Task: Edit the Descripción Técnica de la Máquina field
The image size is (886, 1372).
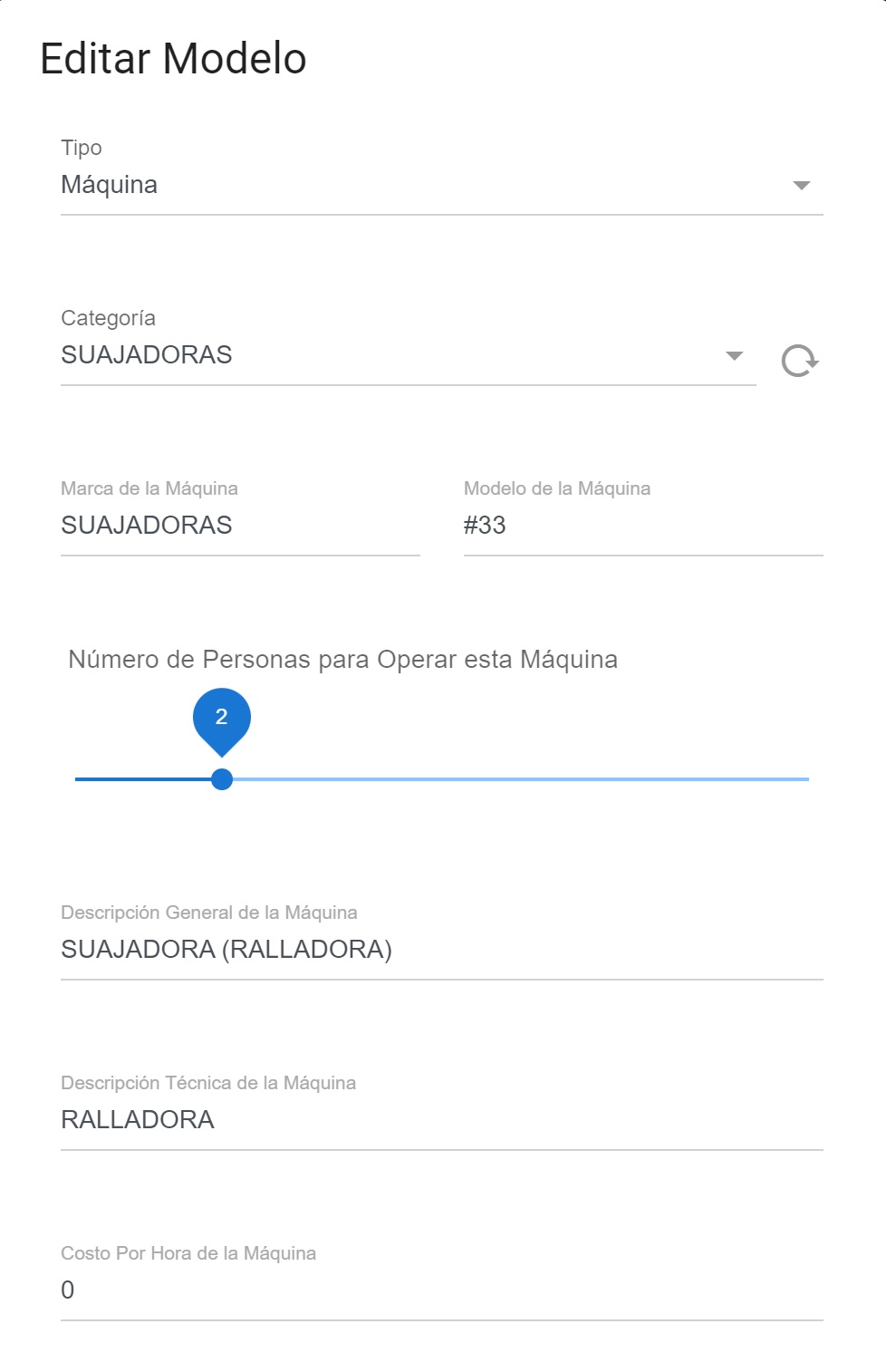Action: [x=441, y=1120]
